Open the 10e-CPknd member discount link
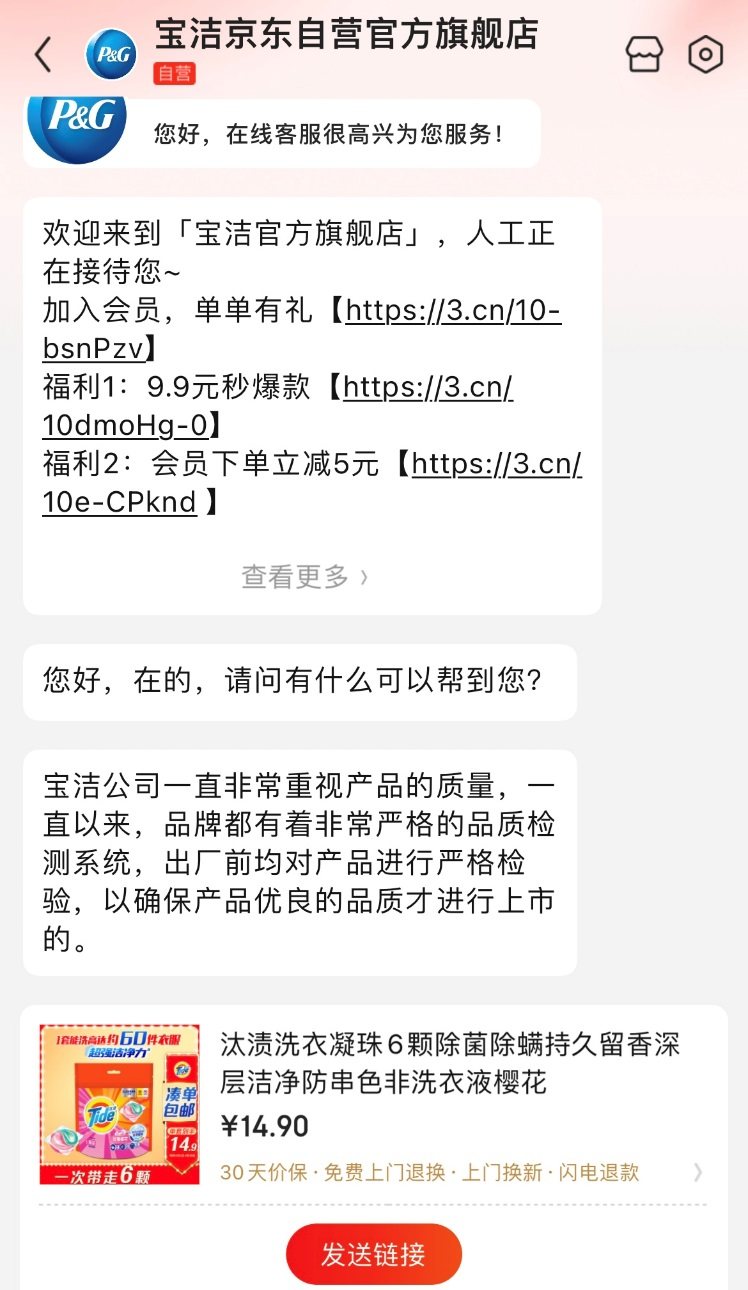Screen dimensions: 748x1290 tap(312, 482)
